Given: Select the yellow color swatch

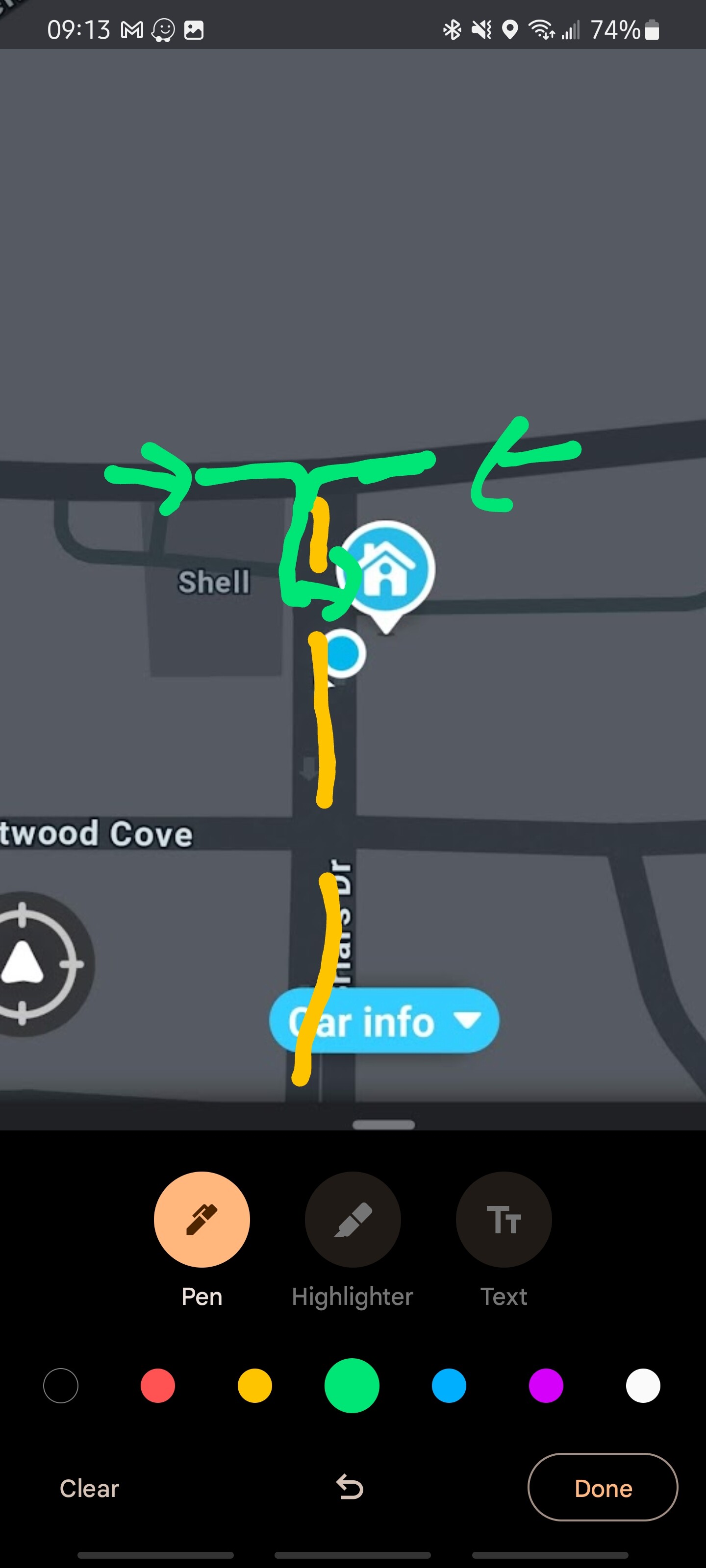Looking at the screenshot, I should coord(254,1386).
